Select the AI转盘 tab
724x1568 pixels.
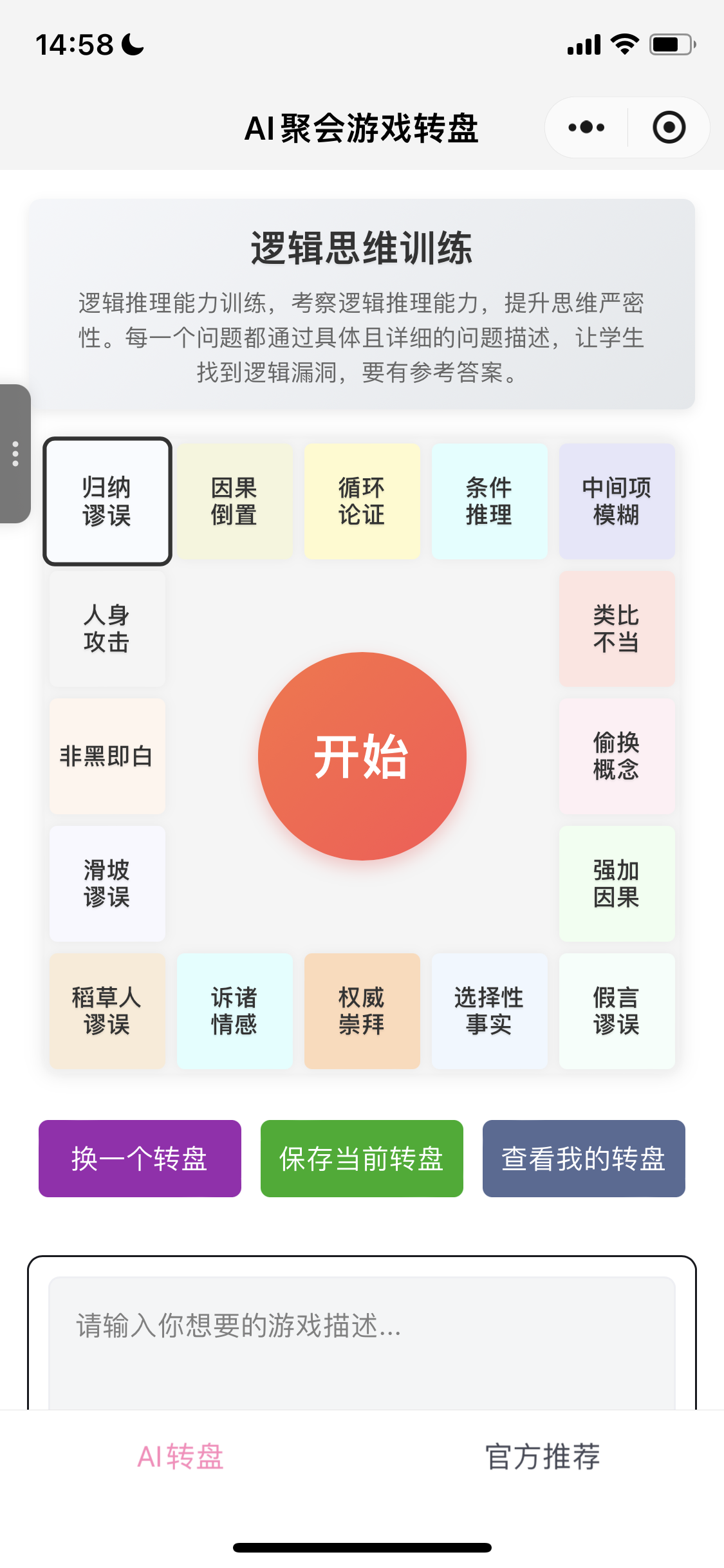[x=181, y=1457]
